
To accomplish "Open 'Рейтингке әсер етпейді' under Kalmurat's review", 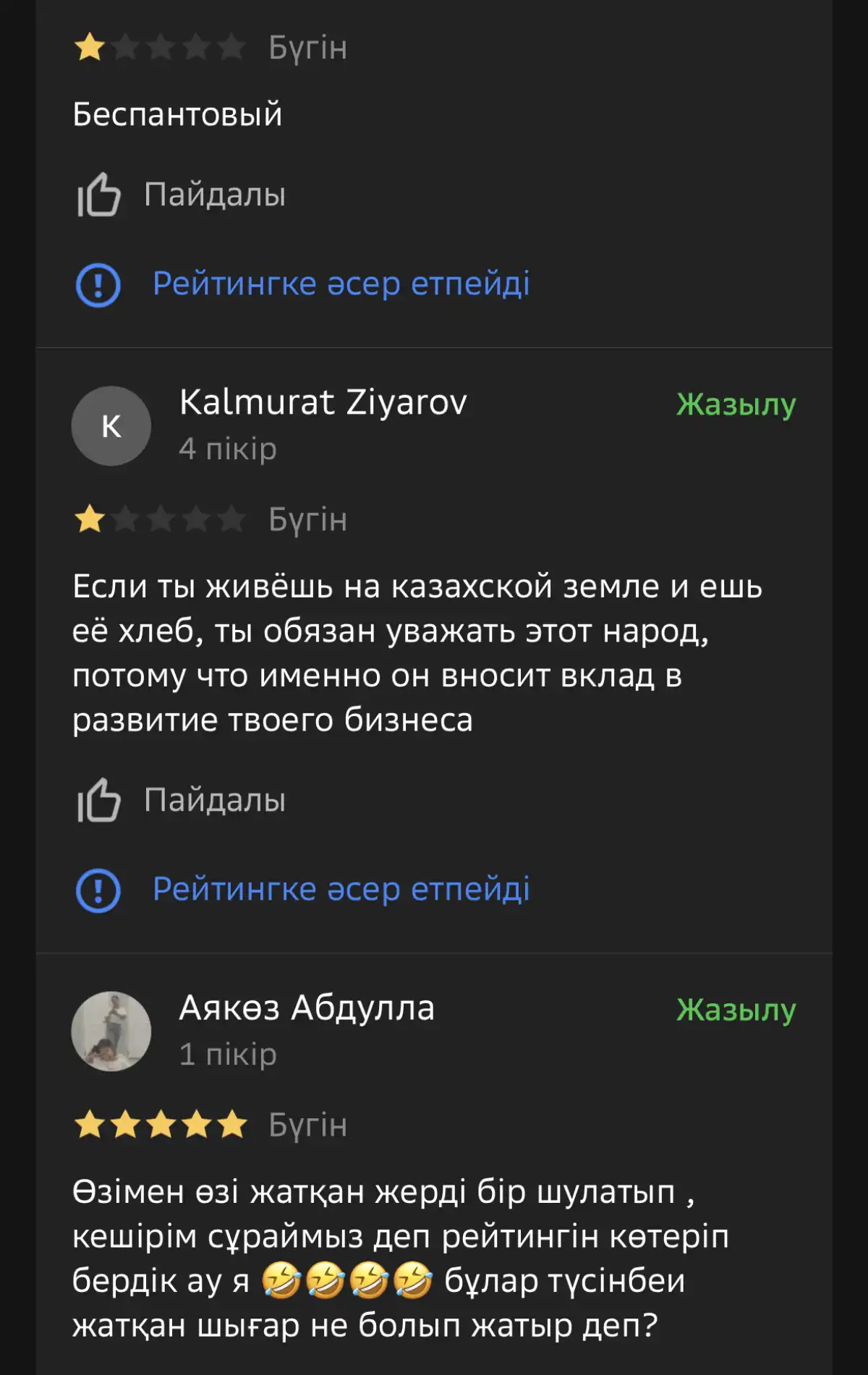I will [x=340, y=890].
